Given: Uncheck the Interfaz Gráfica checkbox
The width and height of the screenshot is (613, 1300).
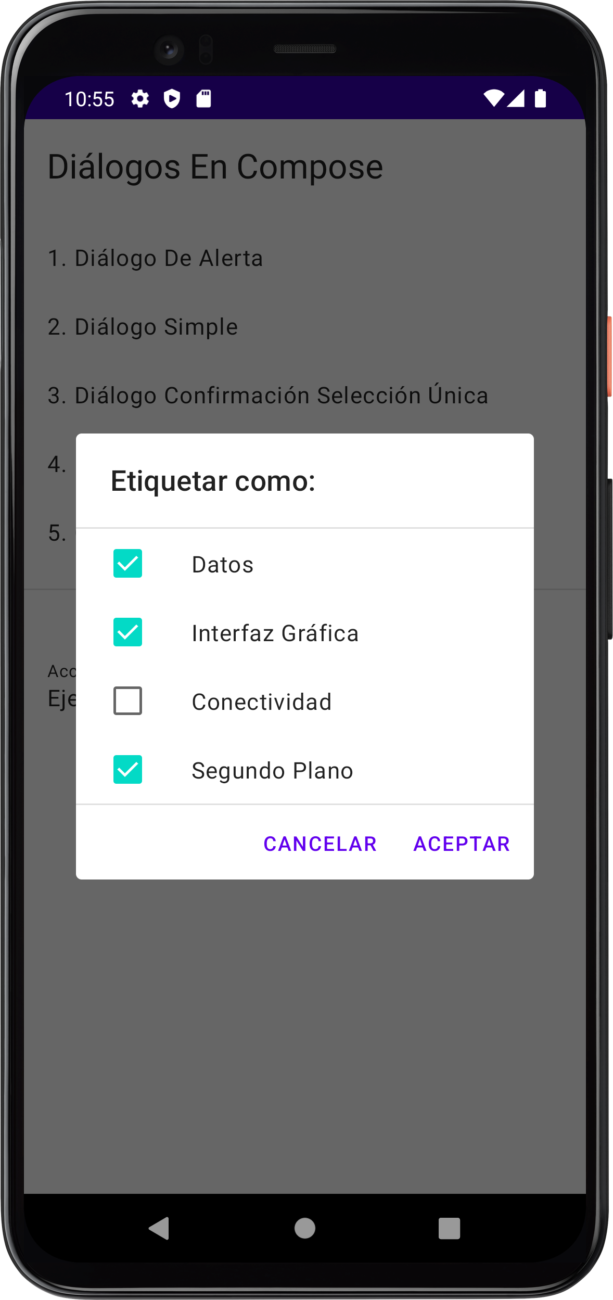Looking at the screenshot, I should point(128,633).
